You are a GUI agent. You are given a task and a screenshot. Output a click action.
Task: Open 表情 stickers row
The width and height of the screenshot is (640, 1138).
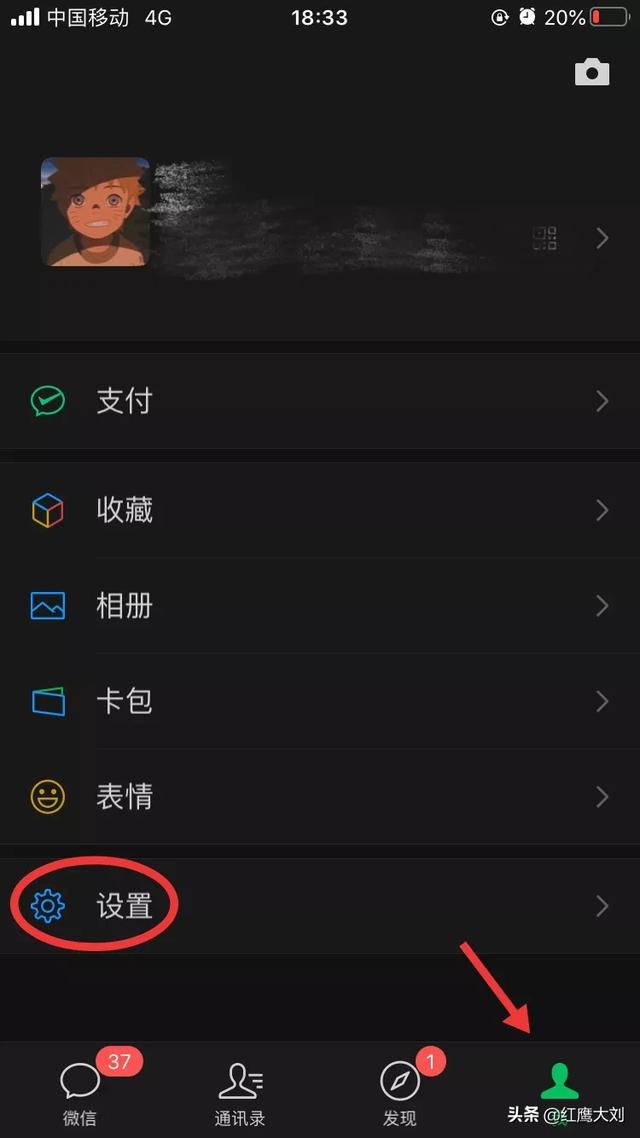[320, 796]
